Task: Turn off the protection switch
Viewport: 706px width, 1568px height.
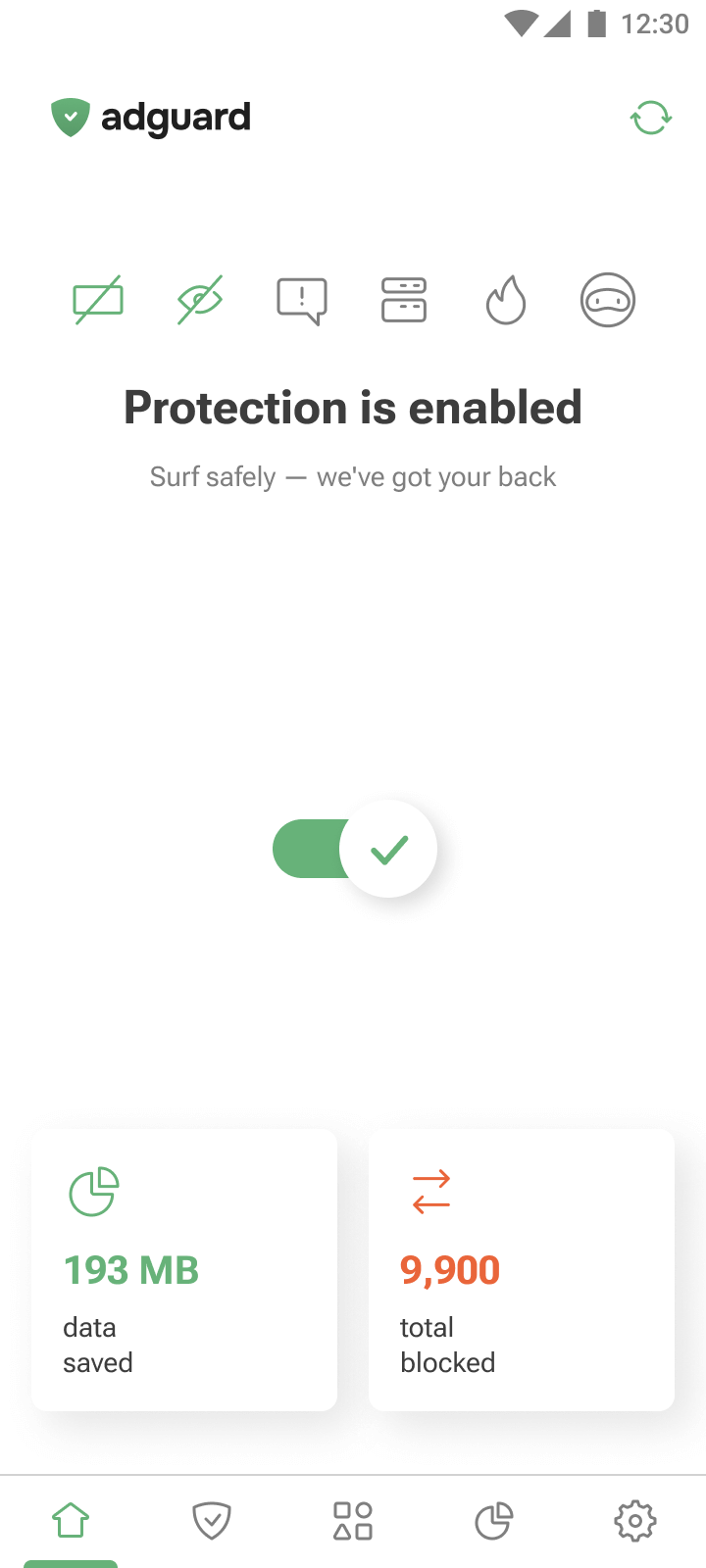Action: 355,849
